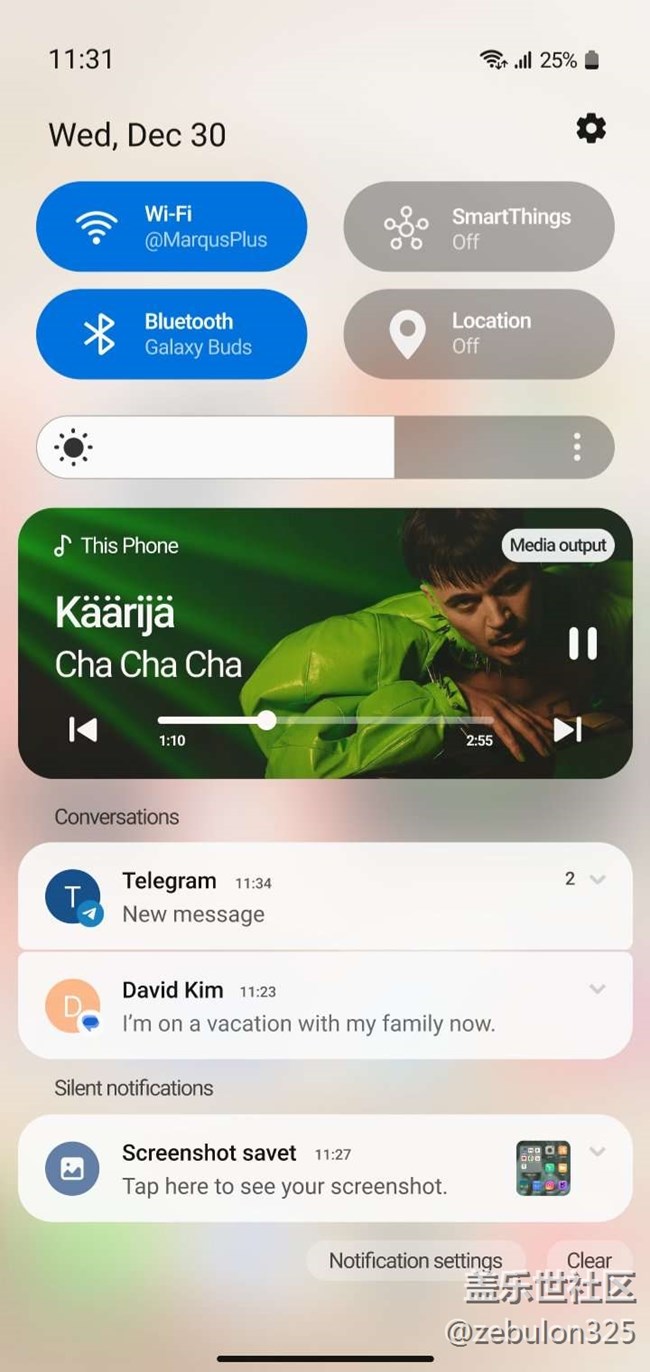Open settings via the gear icon

point(591,129)
